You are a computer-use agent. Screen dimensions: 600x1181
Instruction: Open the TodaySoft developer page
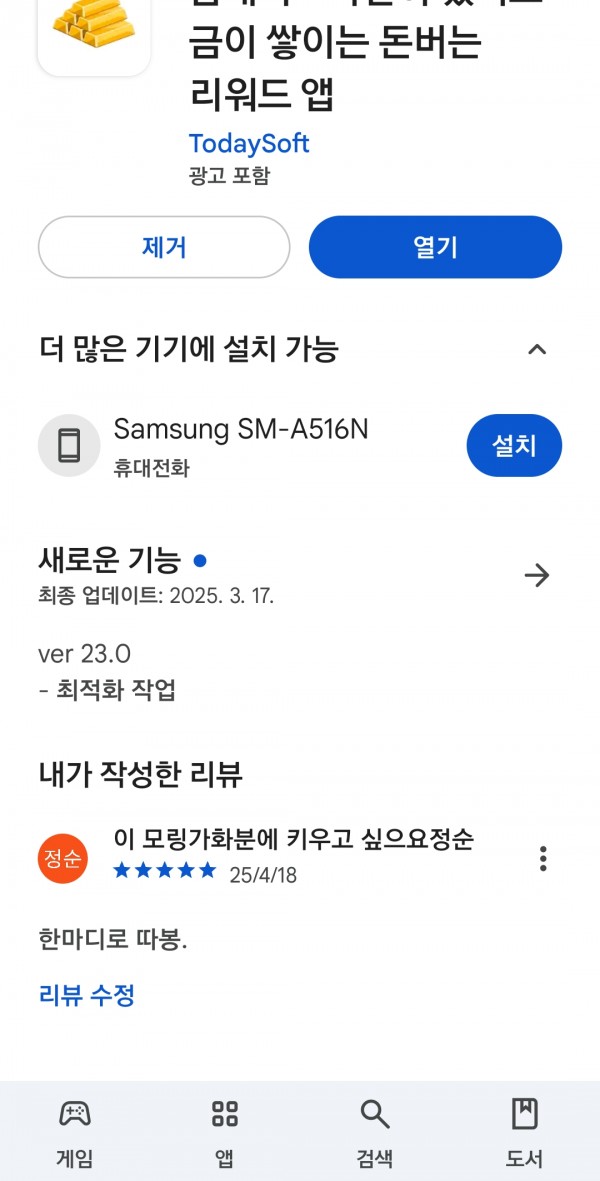click(248, 143)
